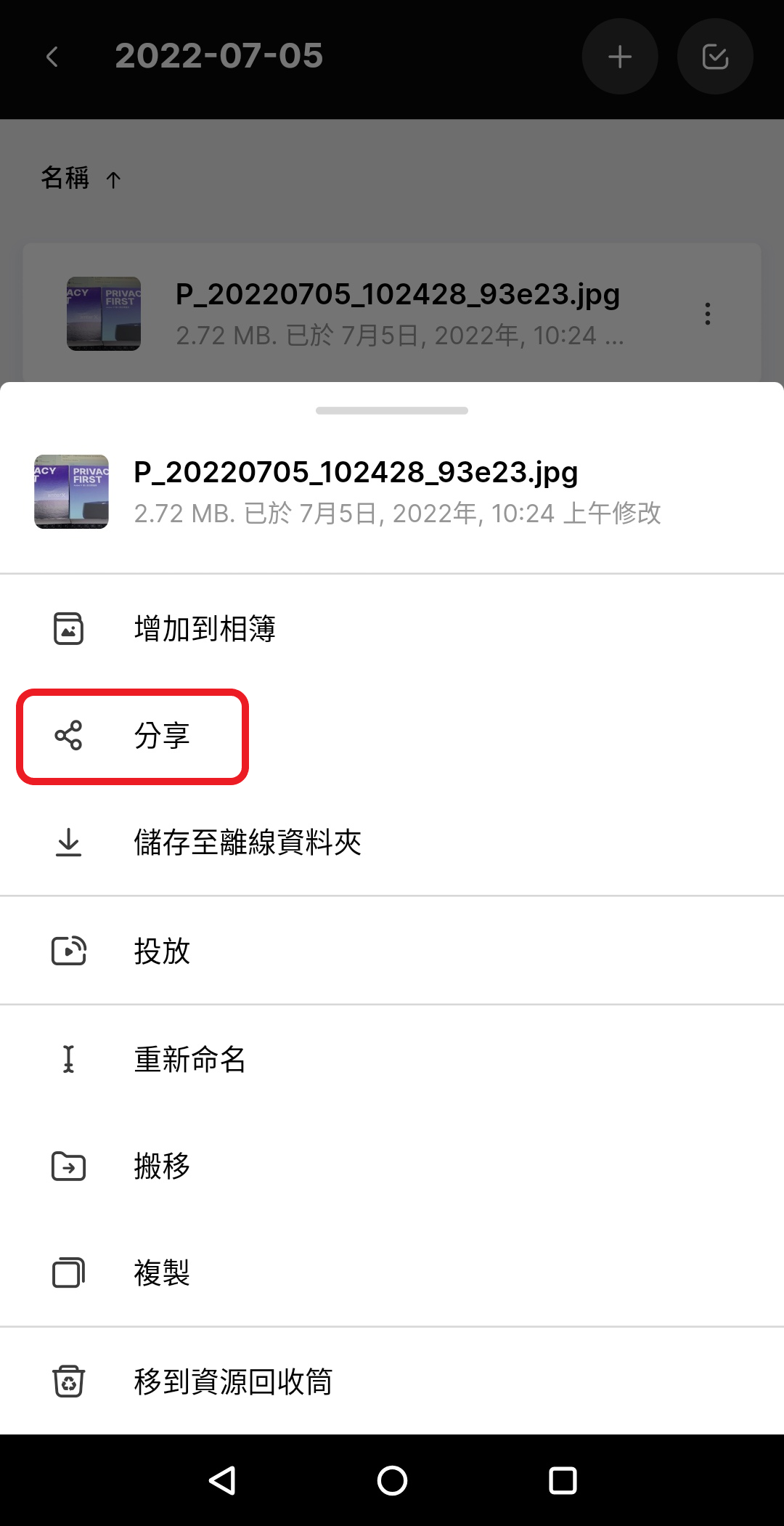Select the cast icon beside 投放

pos(68,949)
